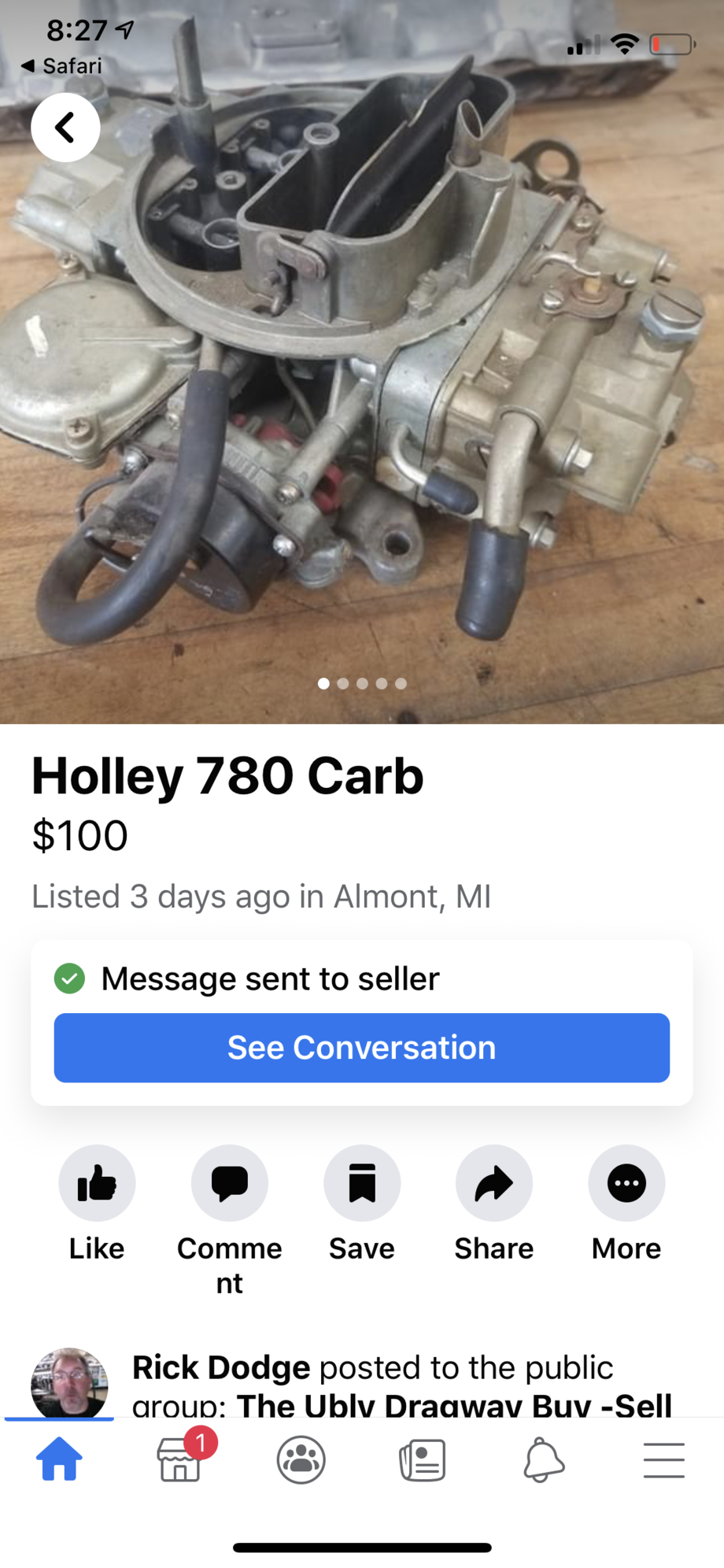The width and height of the screenshot is (724, 1568).
Task: Return to Safari via the status bar link
Action: [x=62, y=66]
